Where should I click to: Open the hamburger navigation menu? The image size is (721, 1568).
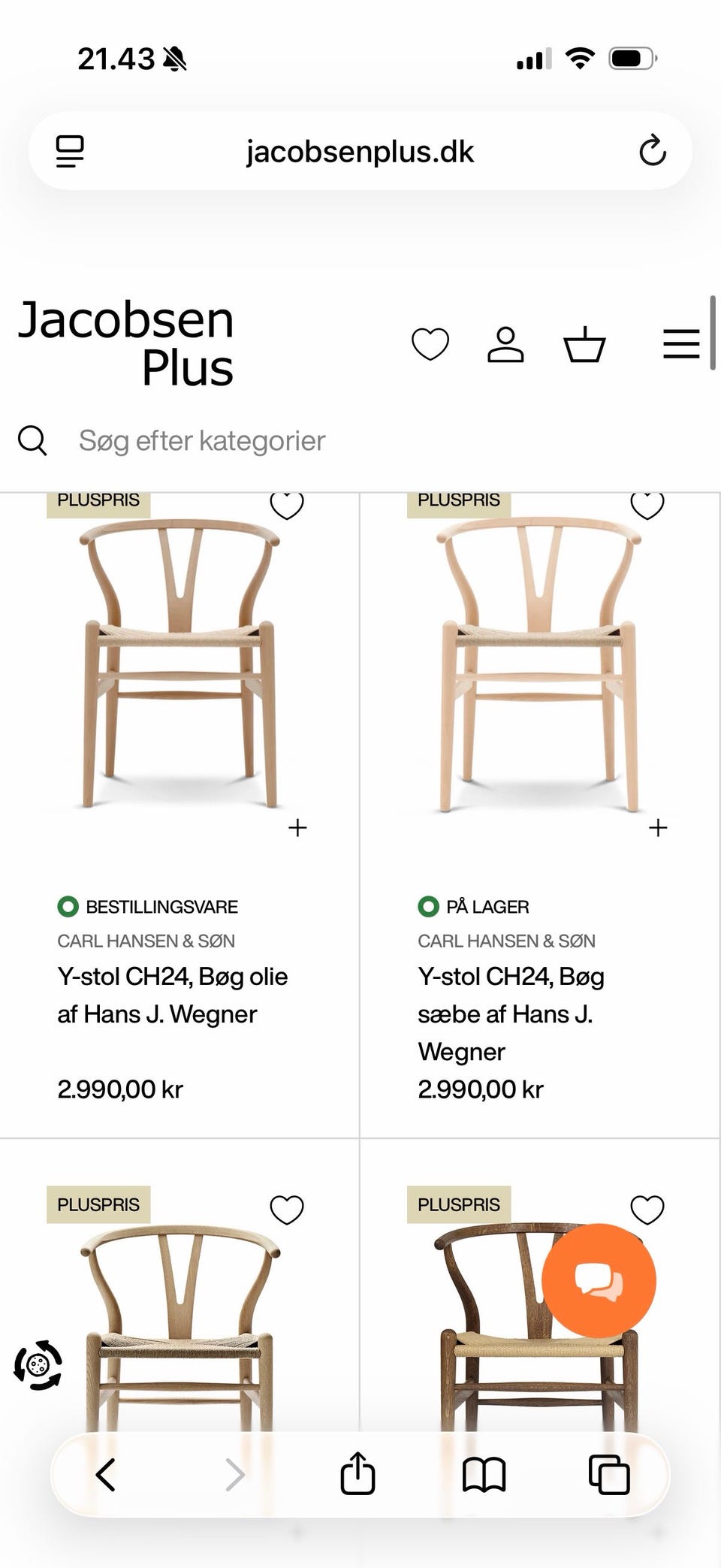pyautogui.click(x=680, y=344)
